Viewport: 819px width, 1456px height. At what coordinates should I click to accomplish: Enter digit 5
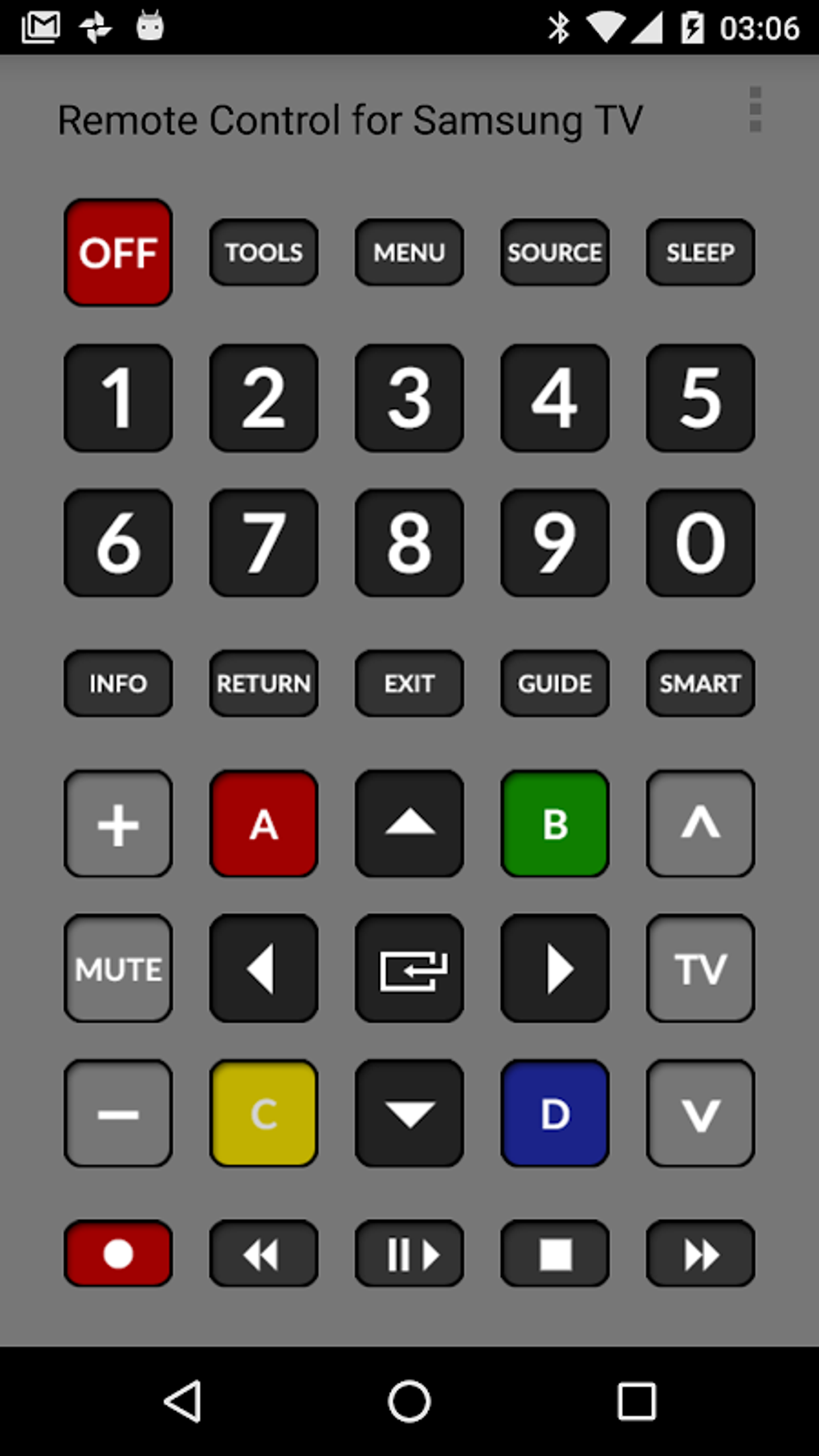699,398
